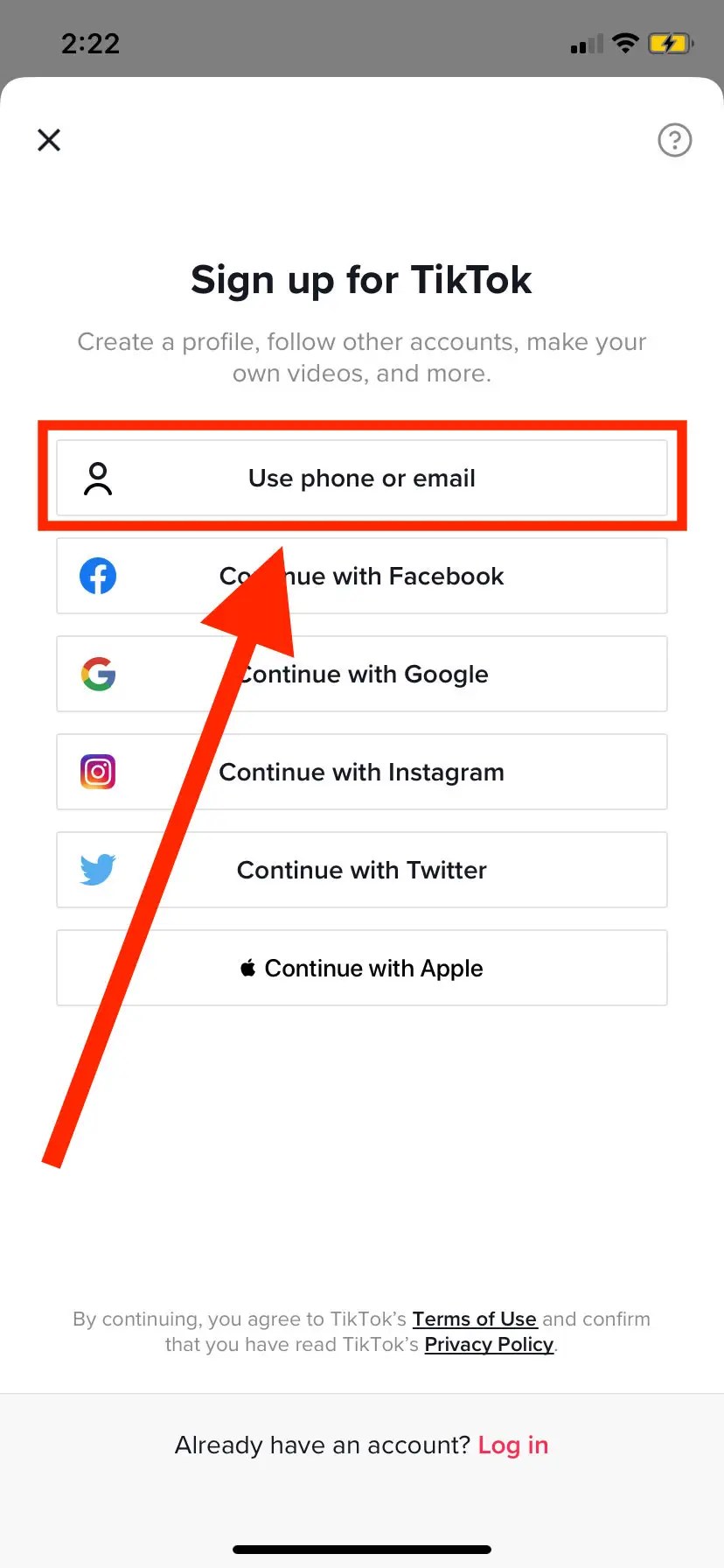The image size is (724, 1568).
Task: Tap Continue with Apple
Action: click(362, 968)
